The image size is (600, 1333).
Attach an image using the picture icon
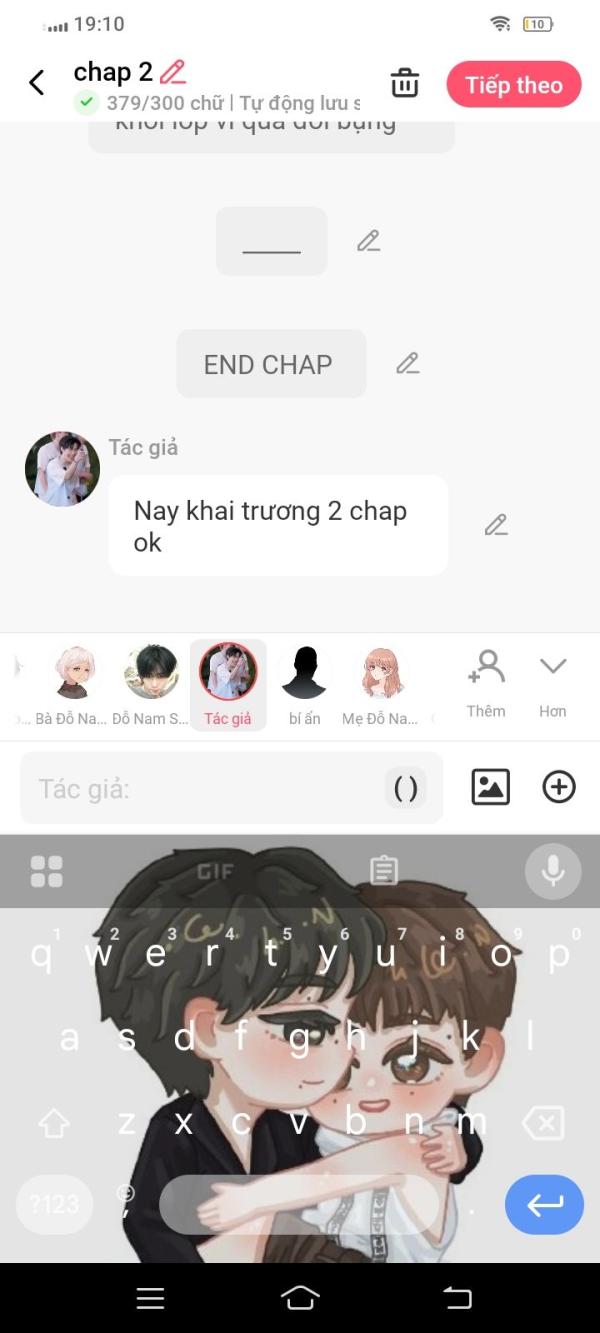point(491,787)
